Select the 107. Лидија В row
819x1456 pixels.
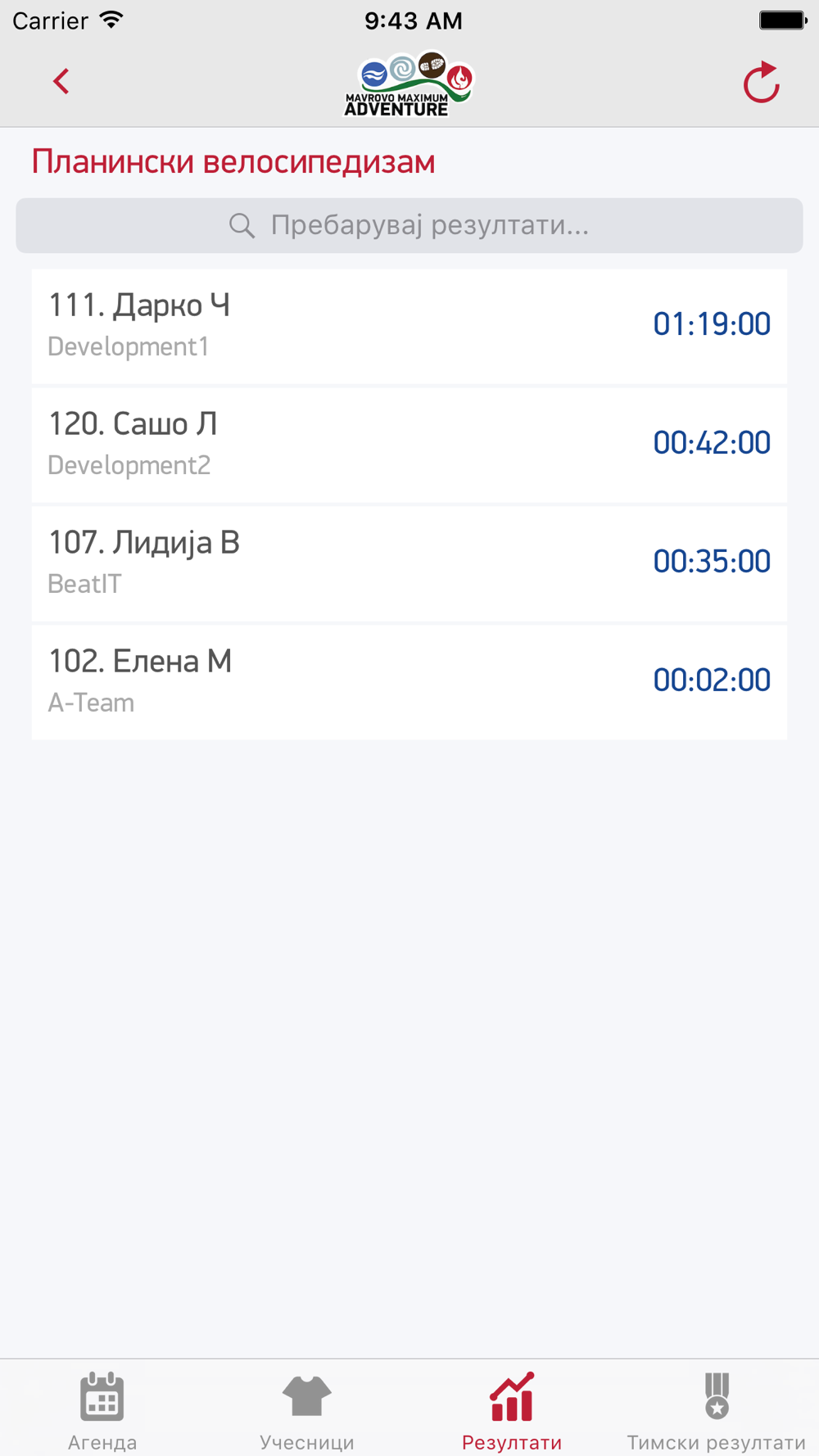pyautogui.click(x=409, y=563)
